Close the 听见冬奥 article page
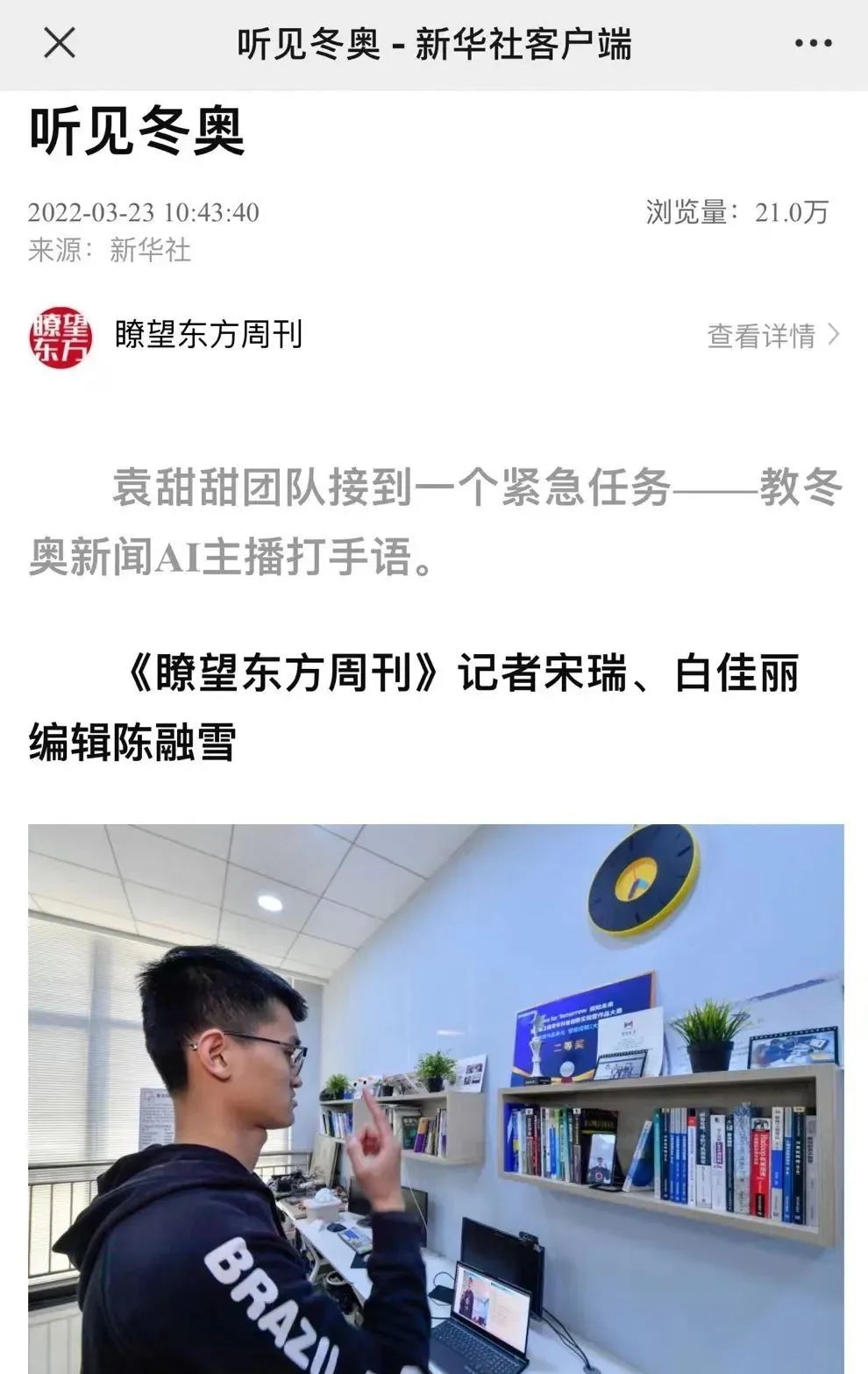This screenshot has width=868, height=1374. click(60, 43)
